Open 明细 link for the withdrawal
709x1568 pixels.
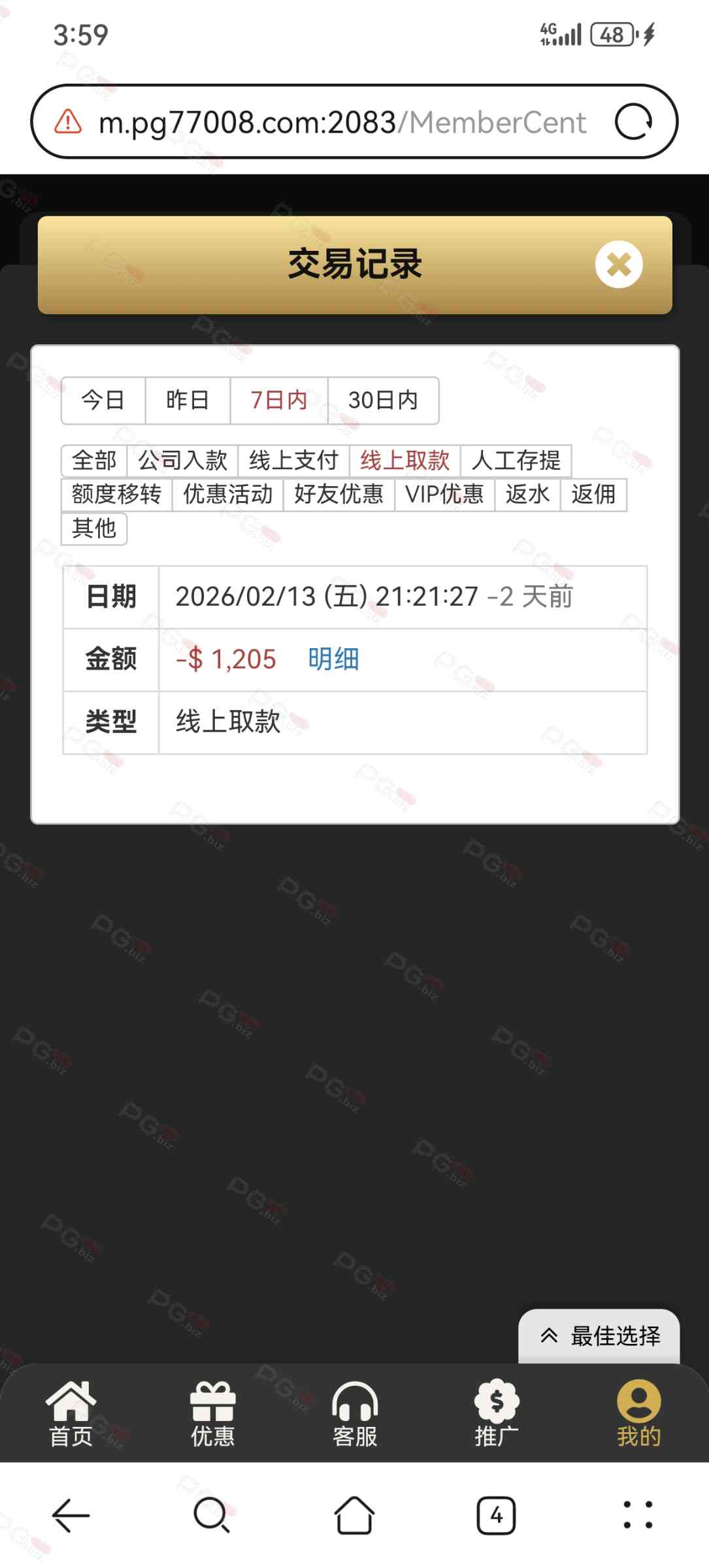click(x=333, y=659)
